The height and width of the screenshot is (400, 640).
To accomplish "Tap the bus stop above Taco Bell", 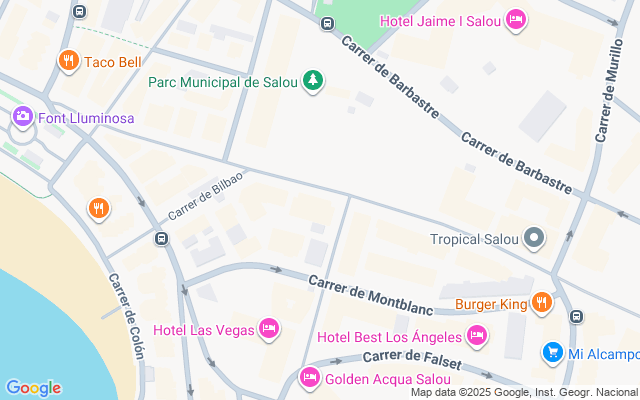I will [79, 11].
